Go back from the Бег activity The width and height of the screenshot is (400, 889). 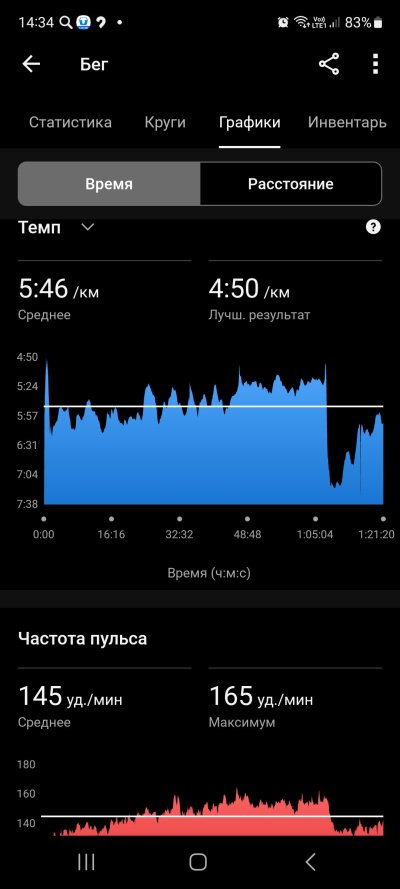click(31, 65)
